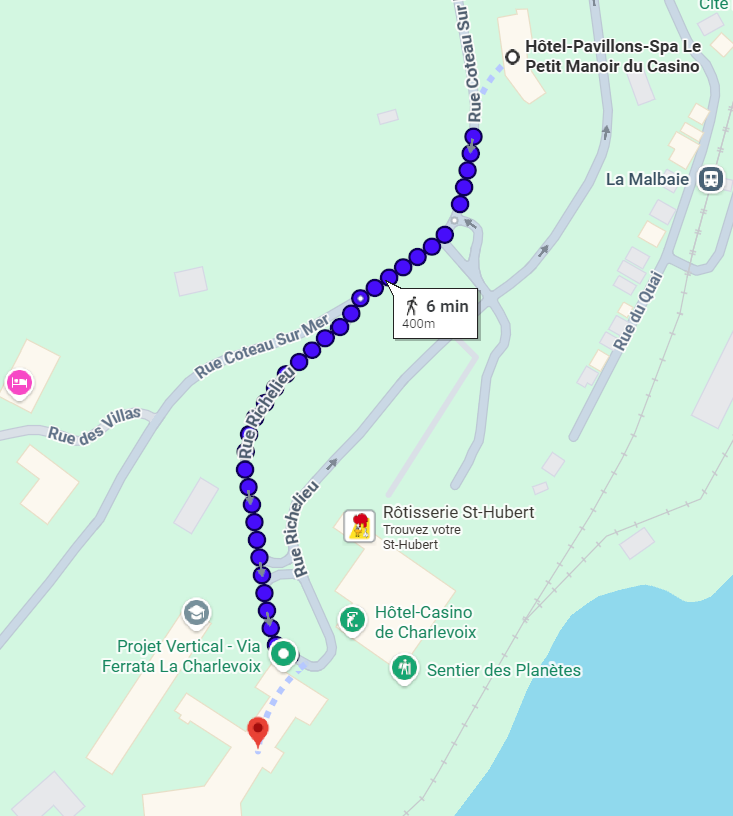Tap the pink hotel marker near Rue des Villas
This screenshot has width=733, height=816.
tap(19, 381)
